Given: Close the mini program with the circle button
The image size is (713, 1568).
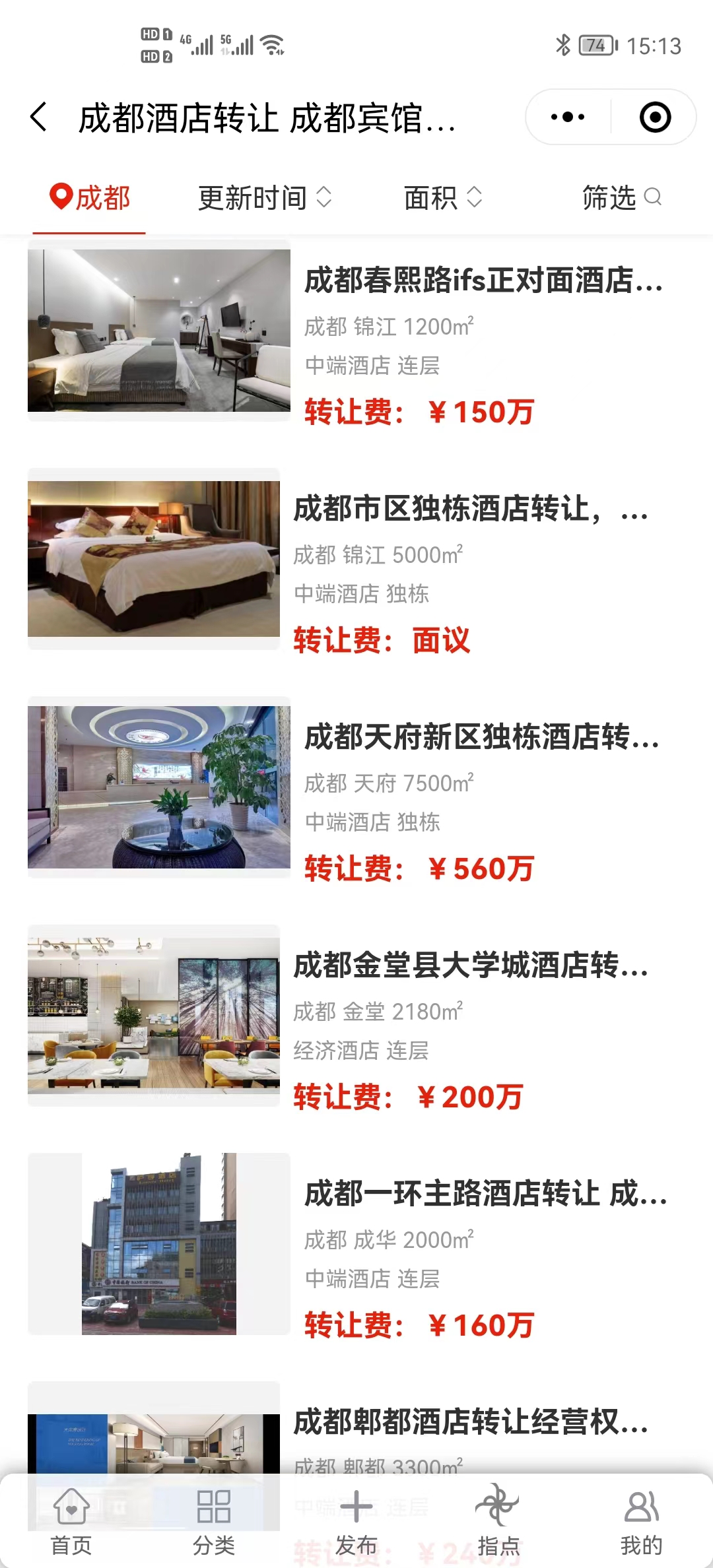Looking at the screenshot, I should pos(655,117).
